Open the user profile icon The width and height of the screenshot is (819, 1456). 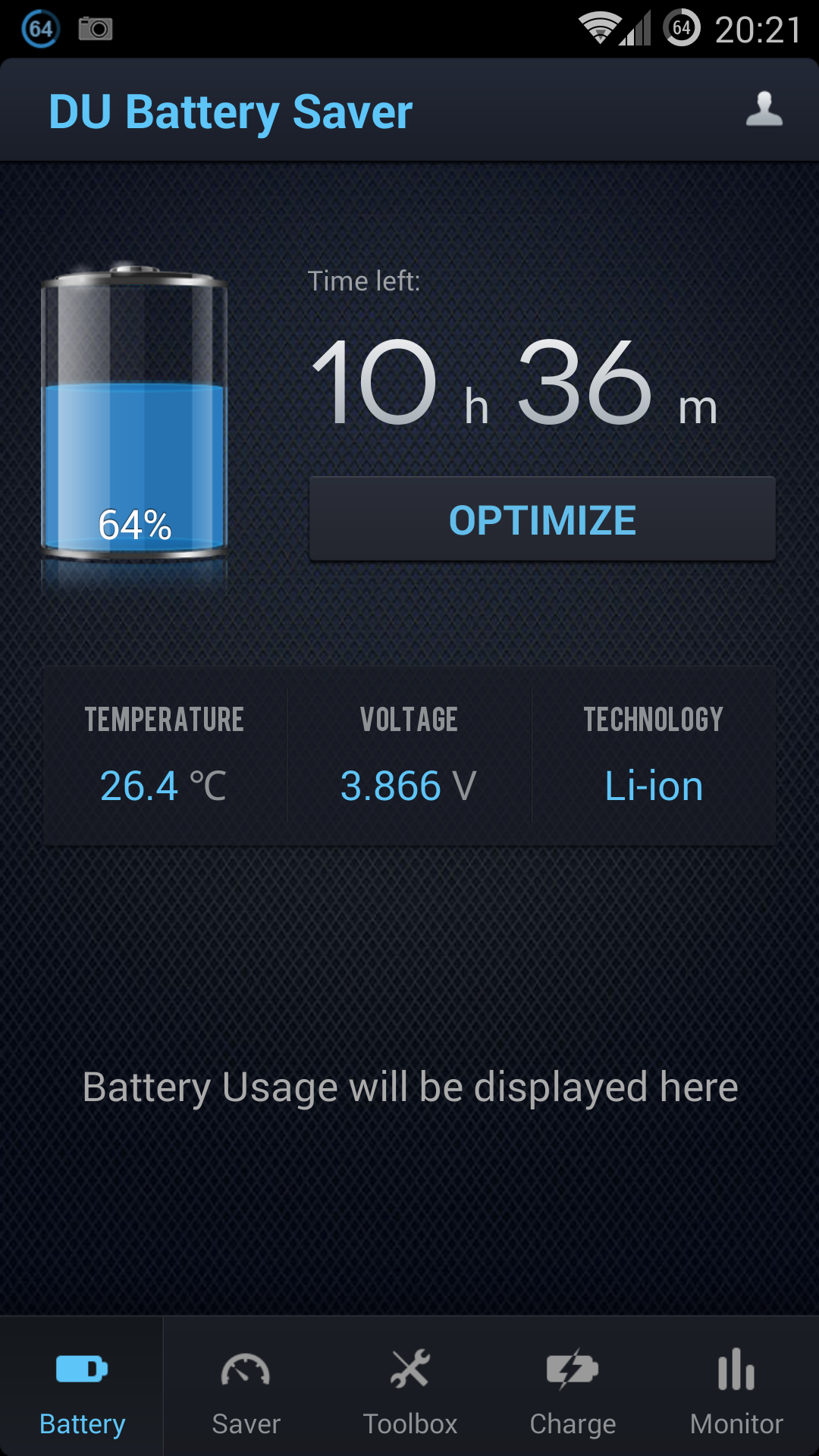coord(764,109)
